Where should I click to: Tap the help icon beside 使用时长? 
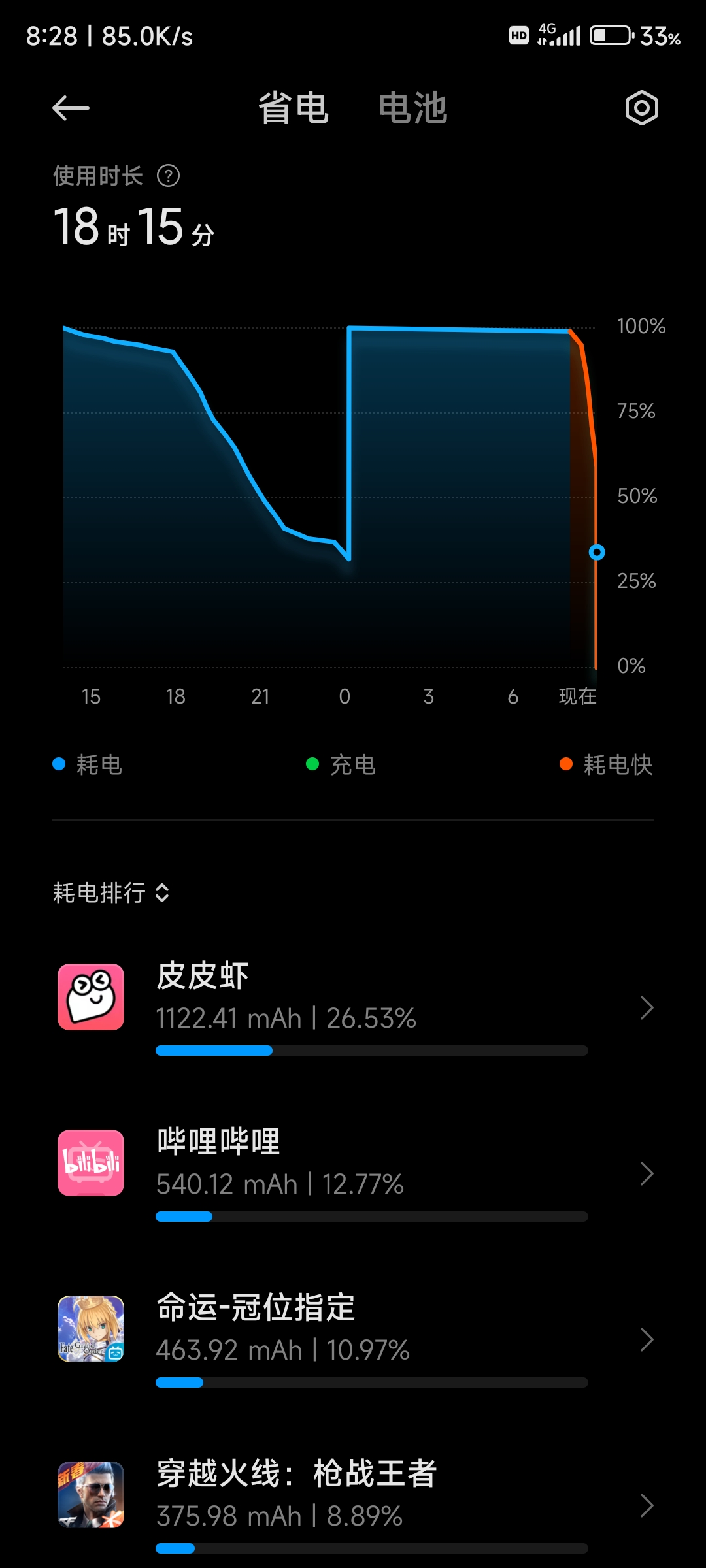point(169,176)
